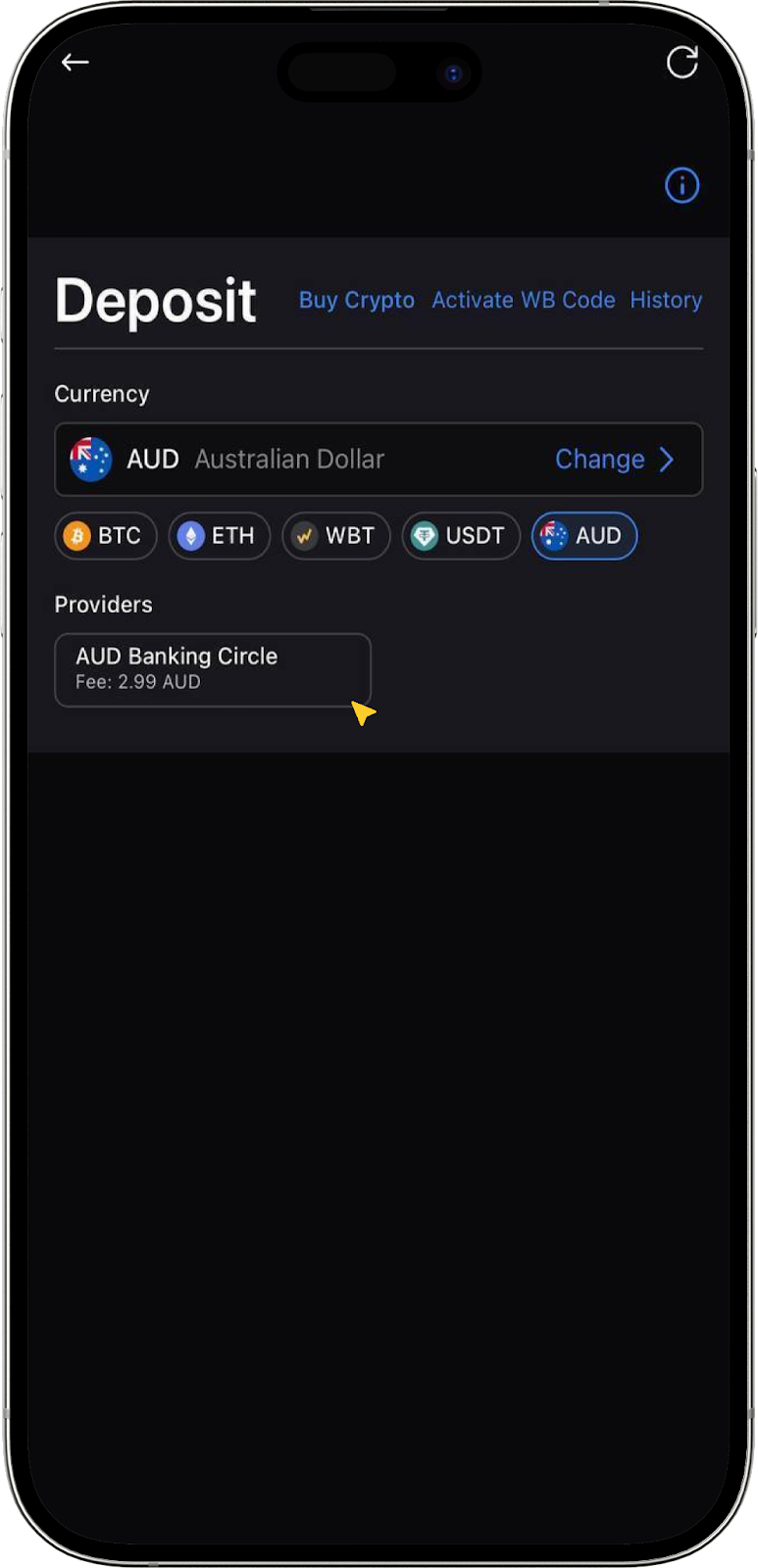Change the AUD currency selection
The height and width of the screenshot is (1568, 758).
coord(614,460)
